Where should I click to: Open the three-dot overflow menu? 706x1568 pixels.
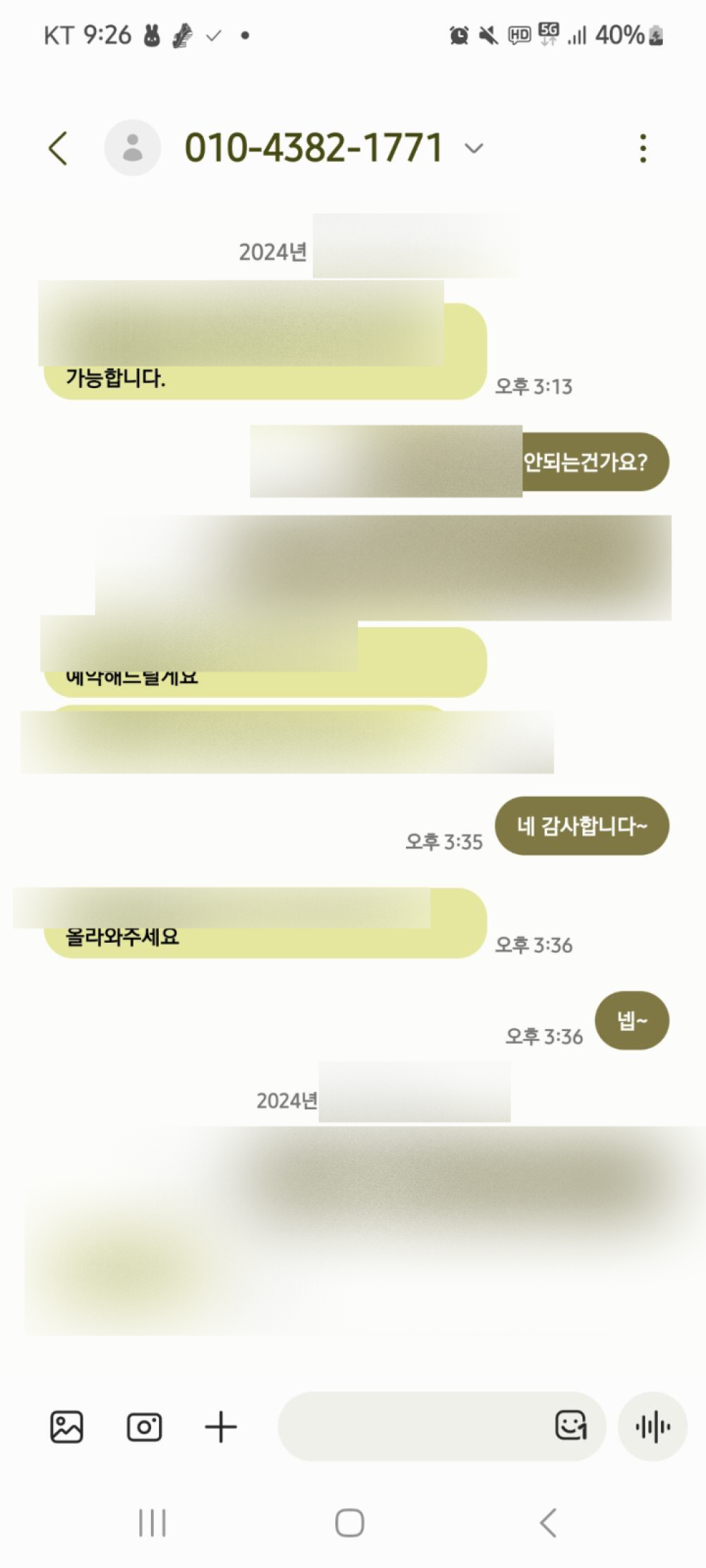(x=642, y=148)
